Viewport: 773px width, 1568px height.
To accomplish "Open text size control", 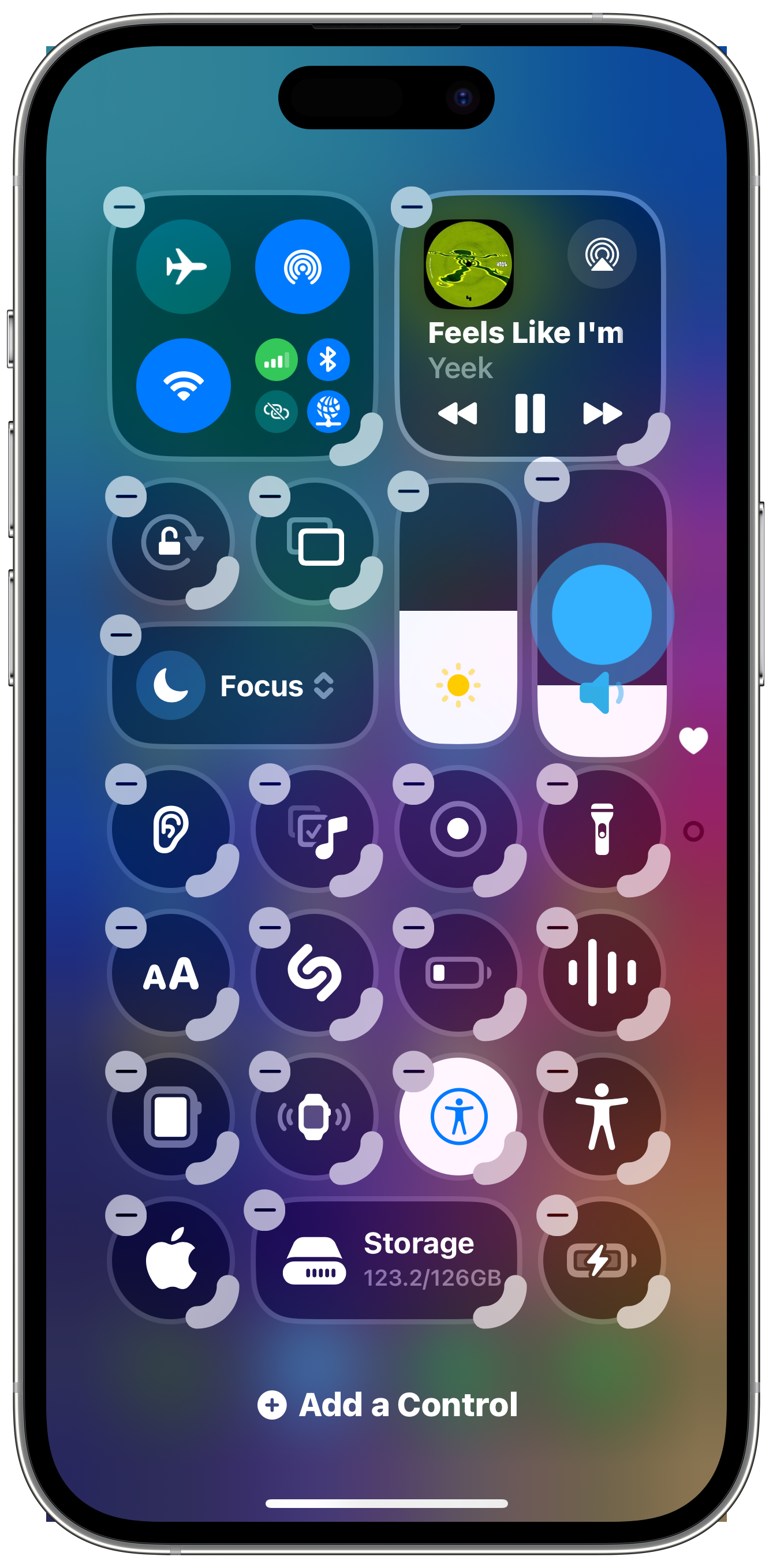I will coord(171,973).
